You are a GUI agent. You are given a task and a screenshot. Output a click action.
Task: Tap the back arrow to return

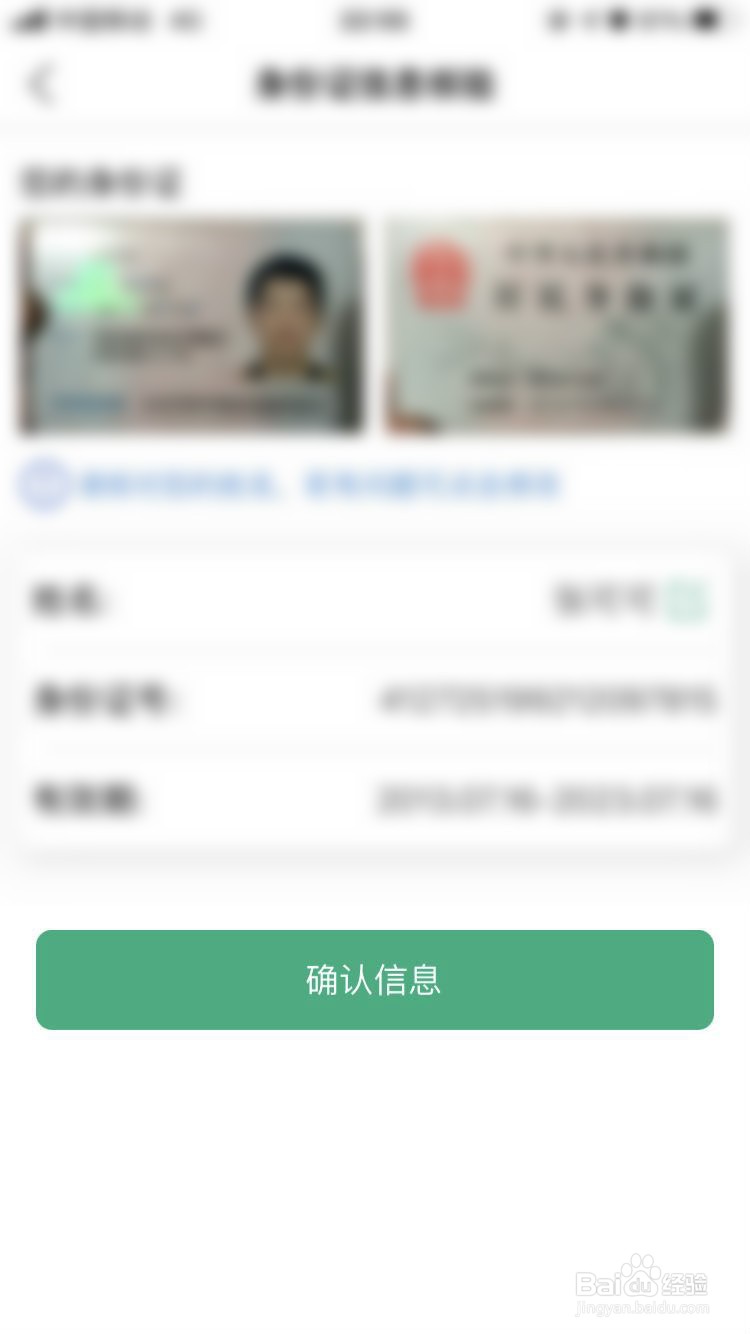(40, 84)
